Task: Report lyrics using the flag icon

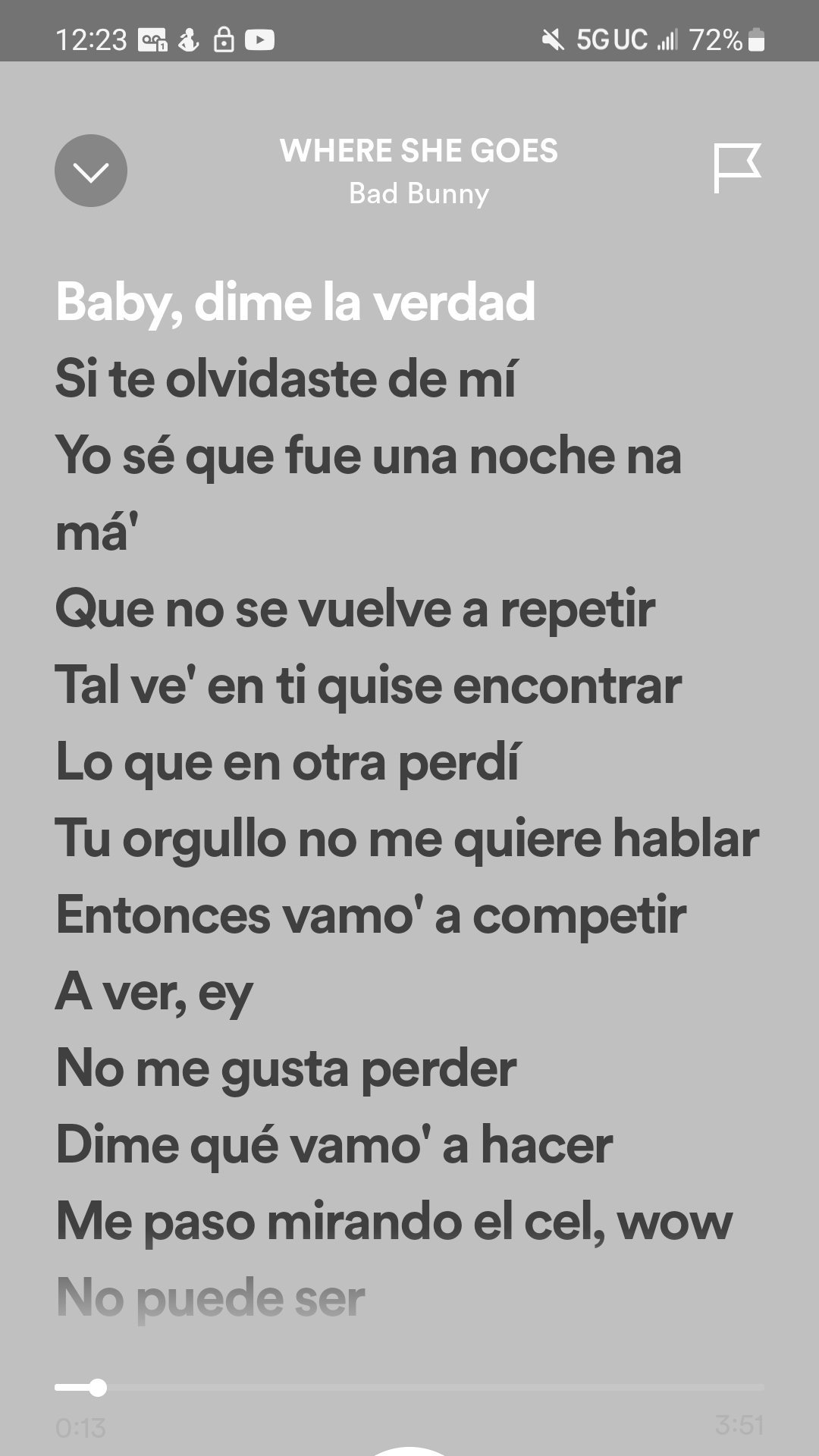Action: [x=736, y=168]
